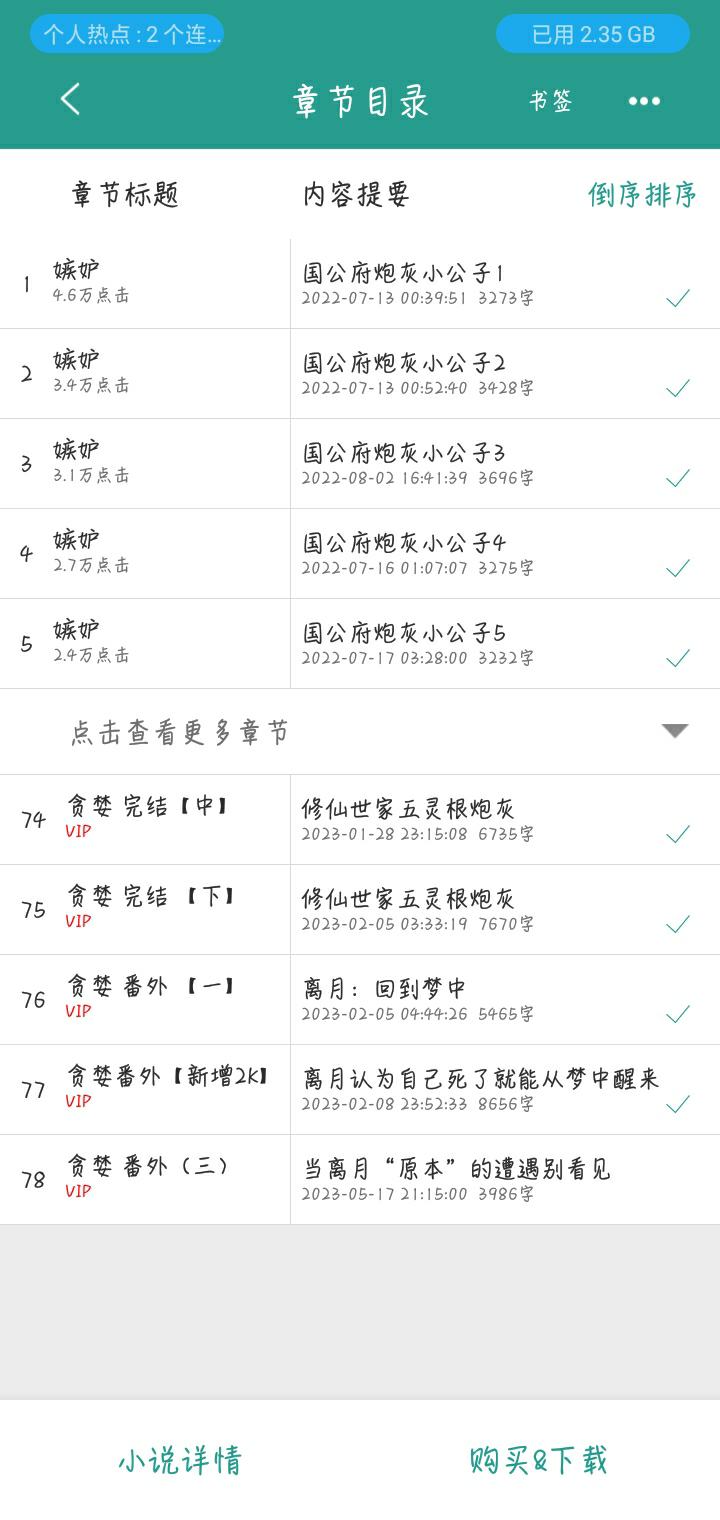Open chapter 3 国公府炮灰小公子3

pyautogui.click(x=360, y=464)
